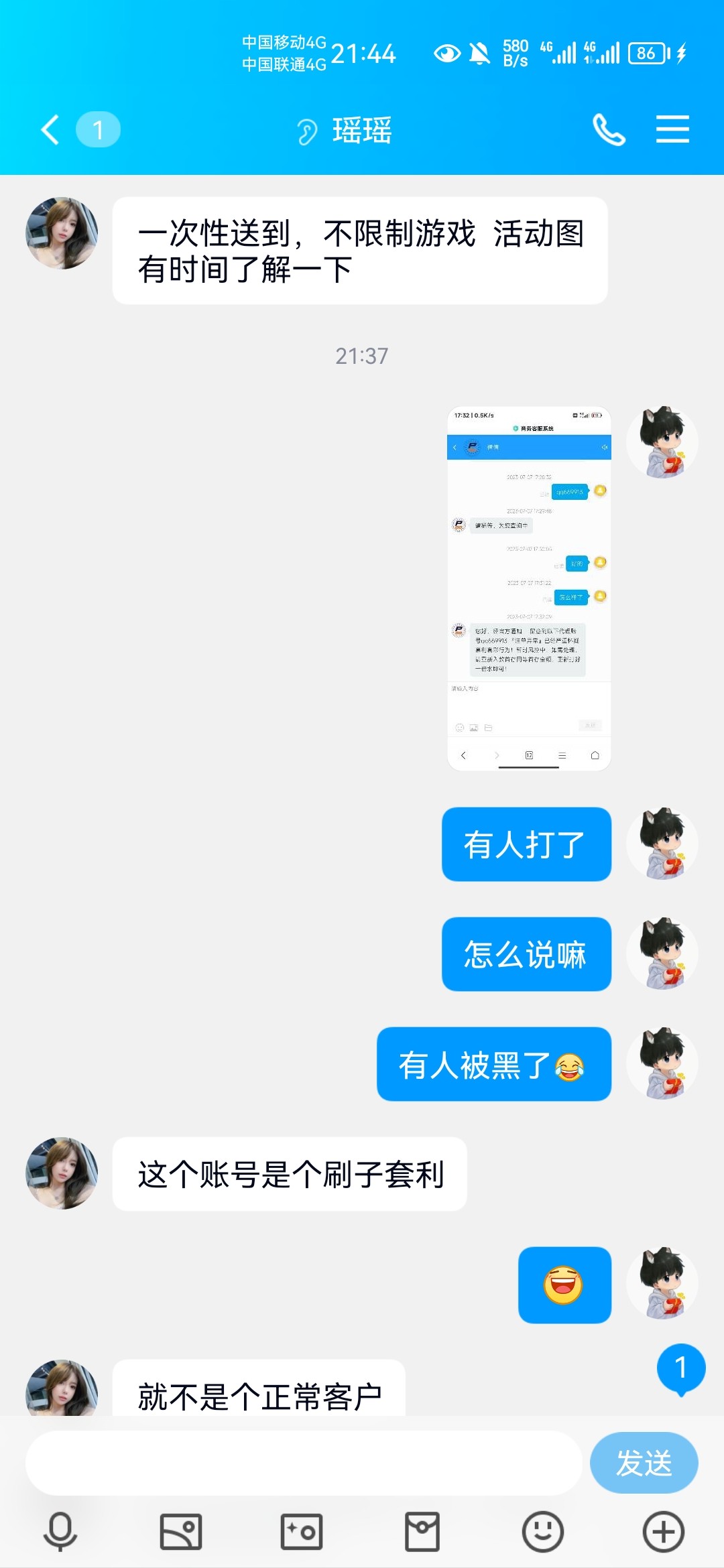Open the photo gallery picker

pos(181,1532)
